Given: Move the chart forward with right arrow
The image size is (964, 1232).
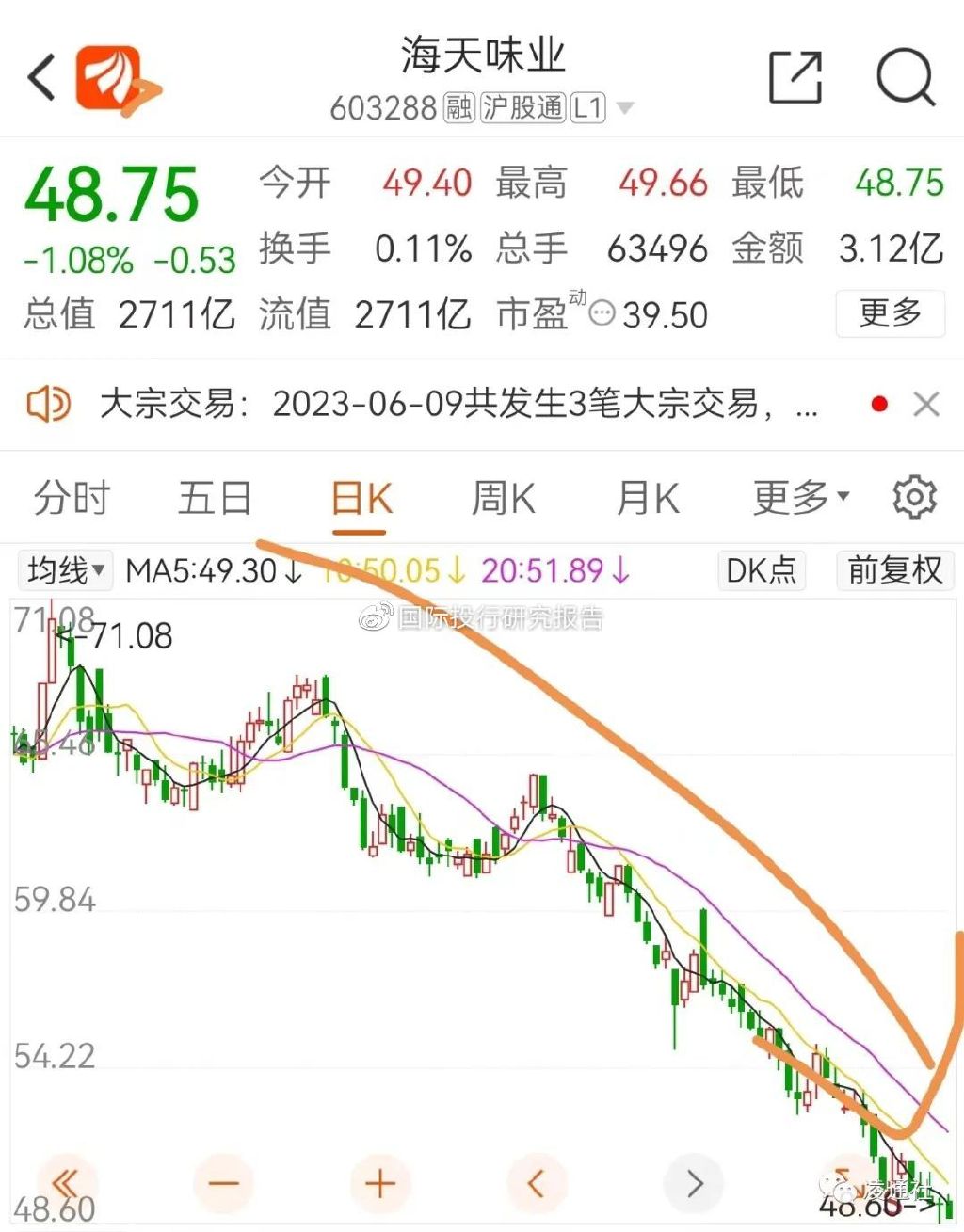Looking at the screenshot, I should (x=695, y=1183).
